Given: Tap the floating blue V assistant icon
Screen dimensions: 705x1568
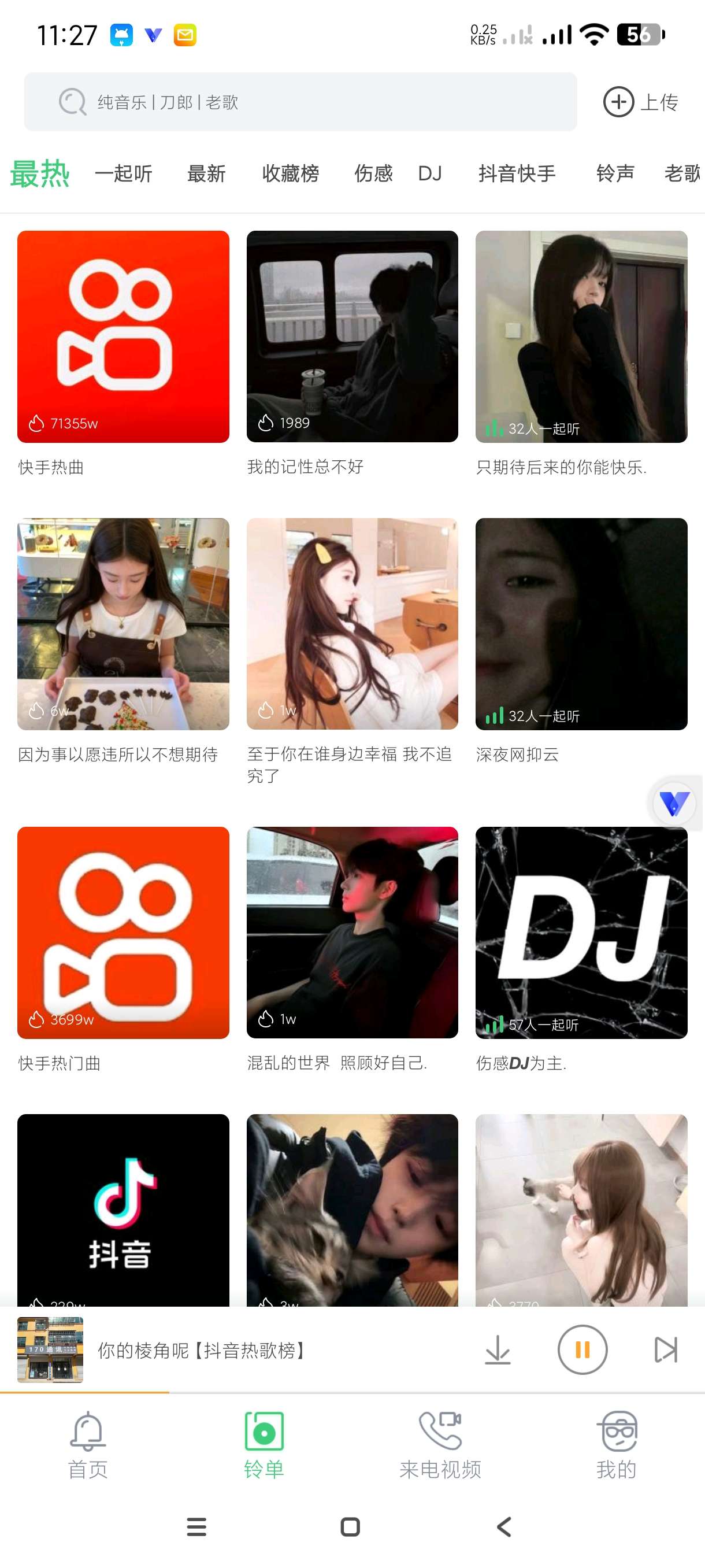Looking at the screenshot, I should point(674,804).
